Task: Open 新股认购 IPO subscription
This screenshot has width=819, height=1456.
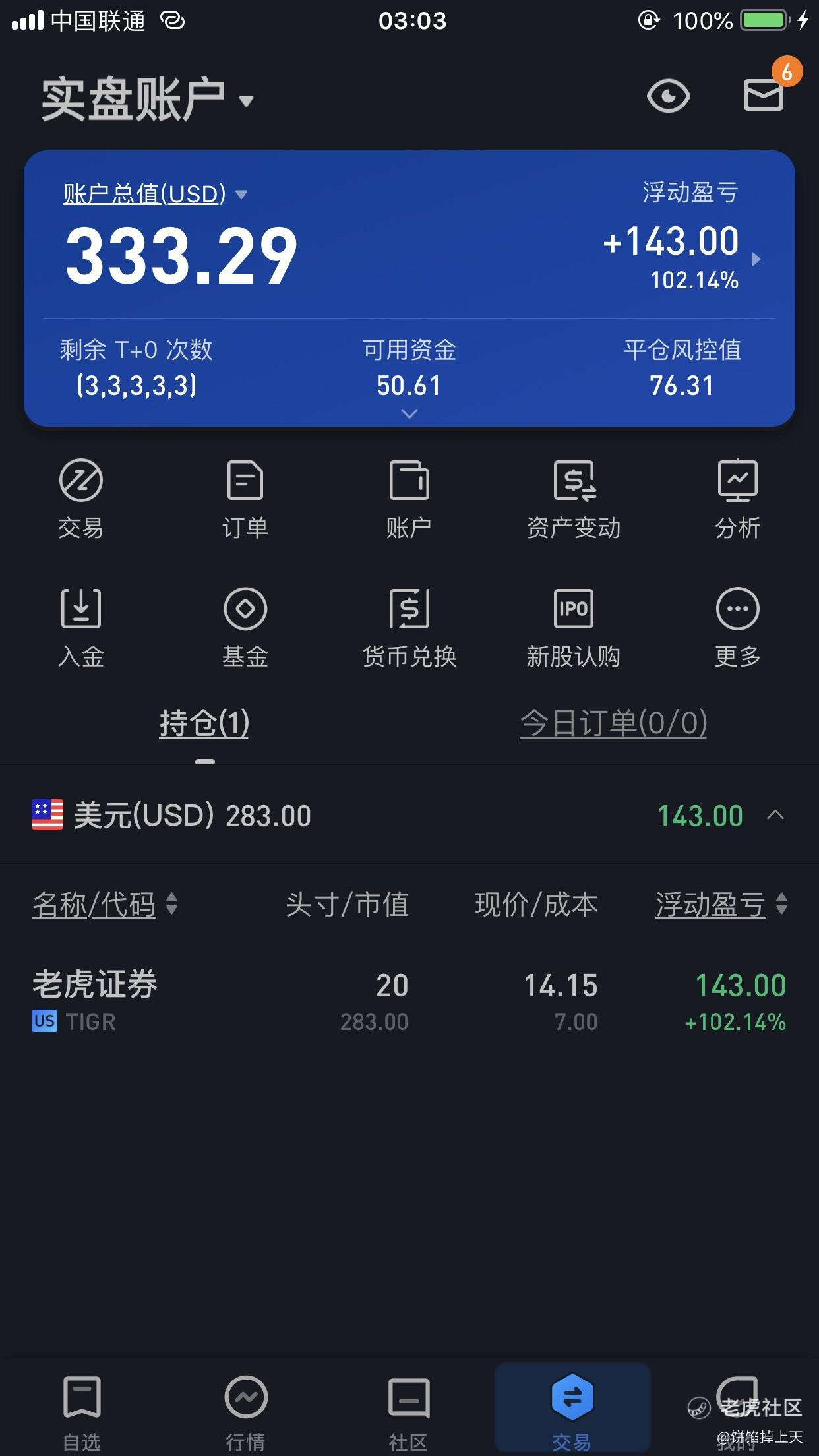Action: pos(574,628)
